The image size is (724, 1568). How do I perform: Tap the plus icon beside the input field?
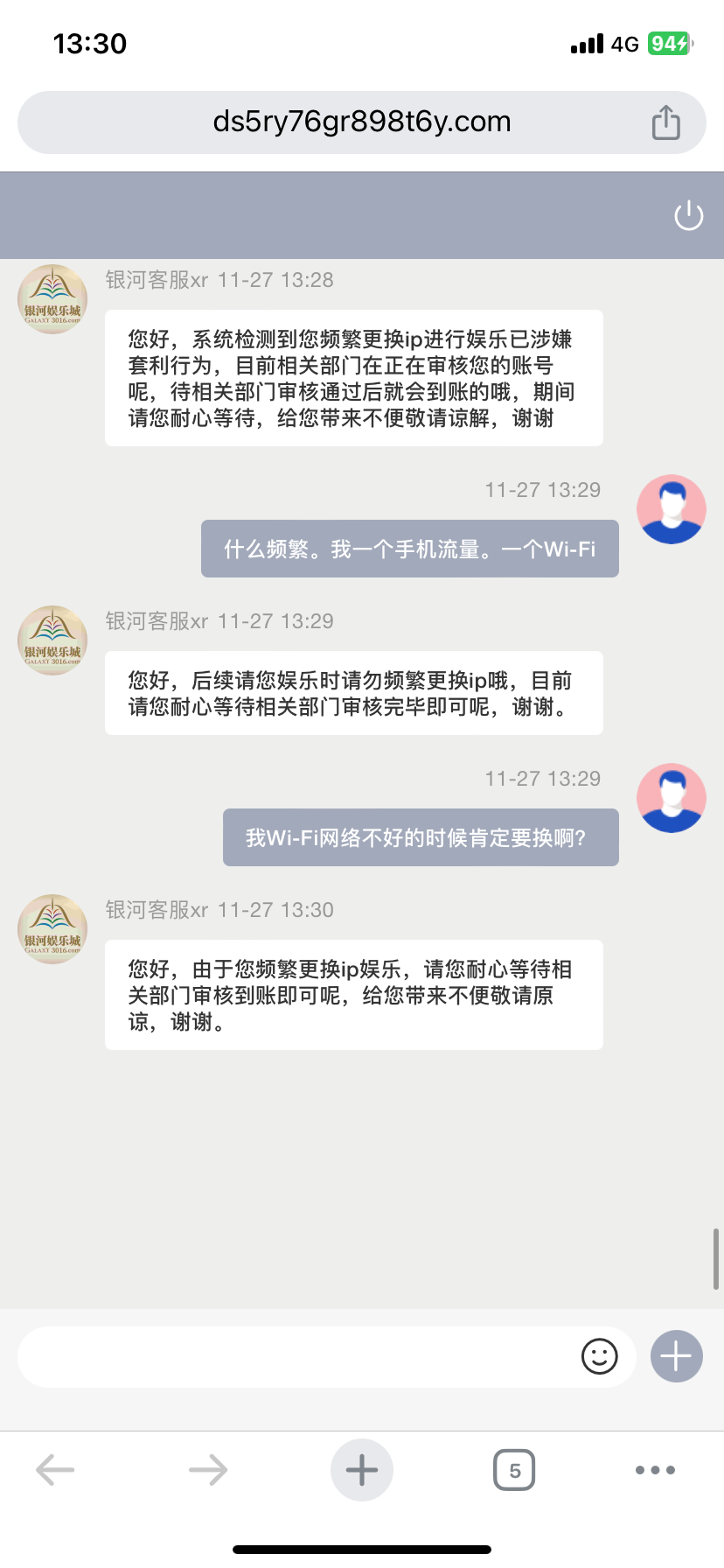click(x=675, y=1355)
